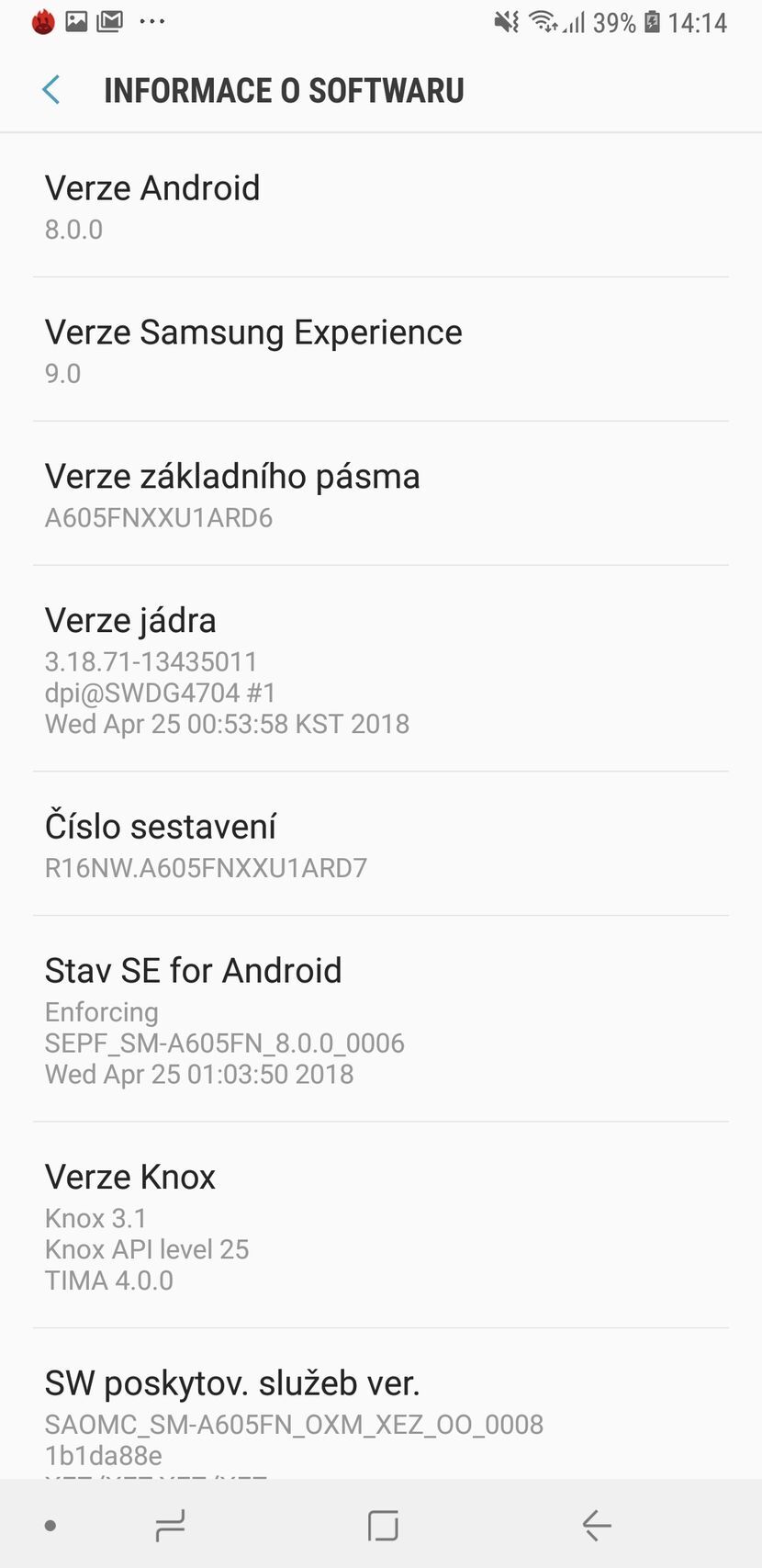Tap the navigation bar hide dot
Screen dimensions: 762x1568
click(50, 1525)
